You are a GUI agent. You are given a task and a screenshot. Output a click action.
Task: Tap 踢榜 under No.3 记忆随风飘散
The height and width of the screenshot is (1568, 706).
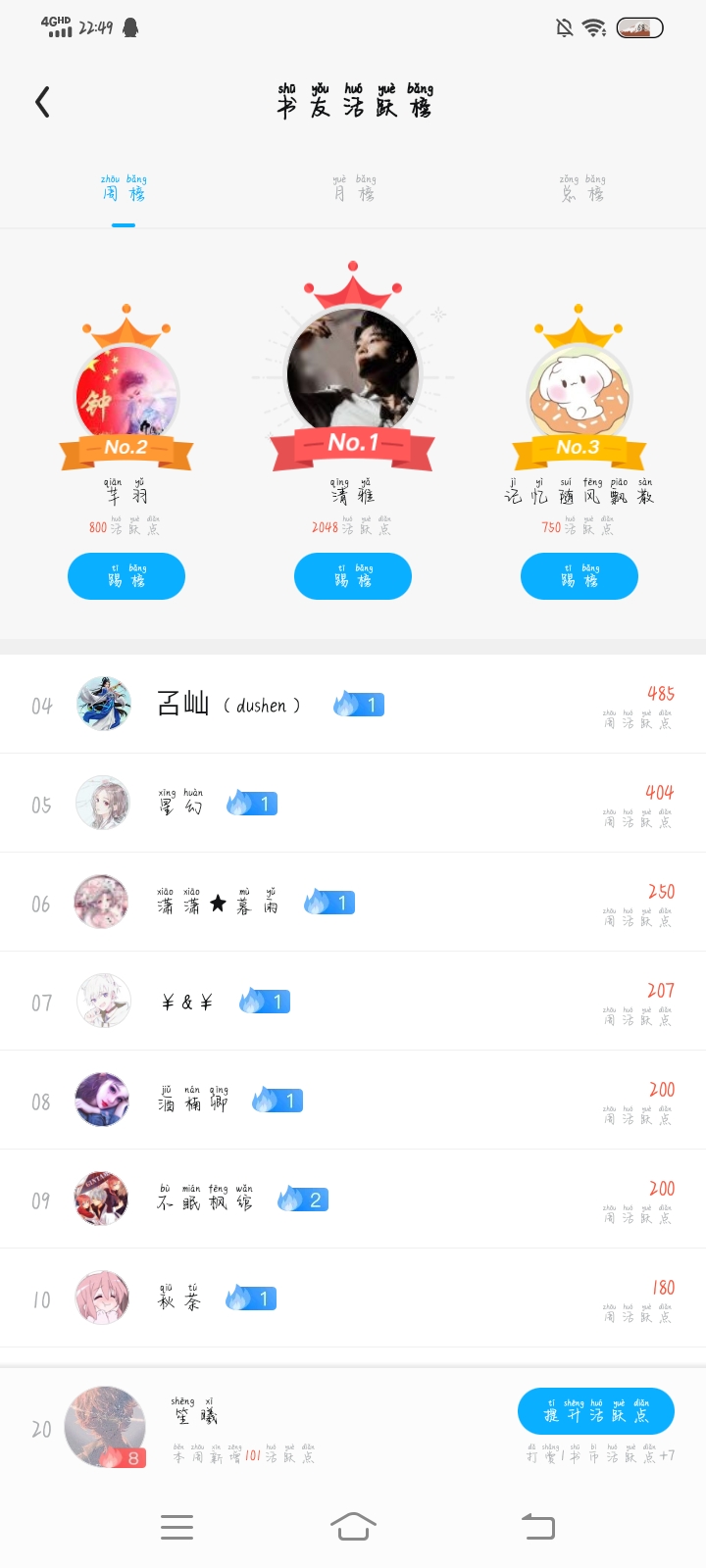point(580,576)
